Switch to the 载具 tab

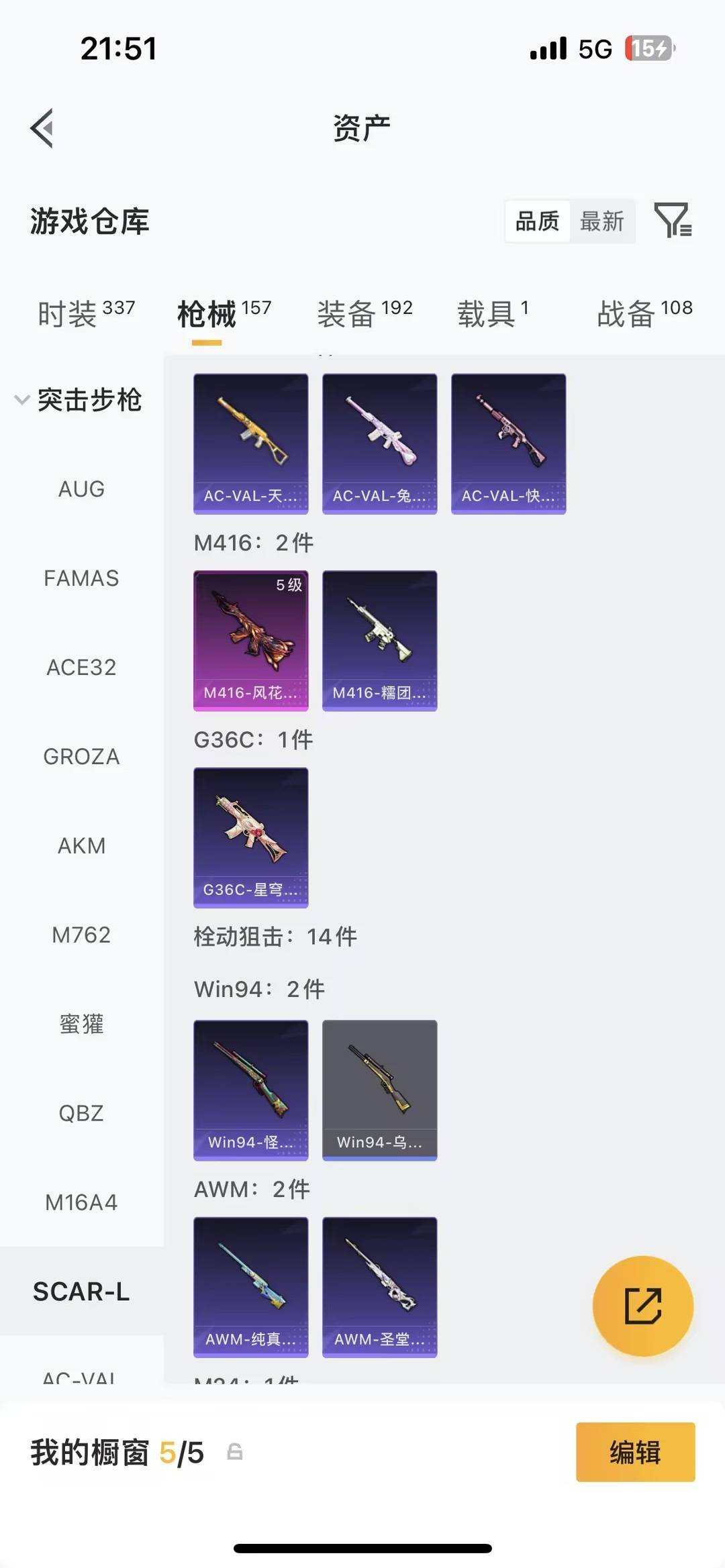(x=493, y=313)
